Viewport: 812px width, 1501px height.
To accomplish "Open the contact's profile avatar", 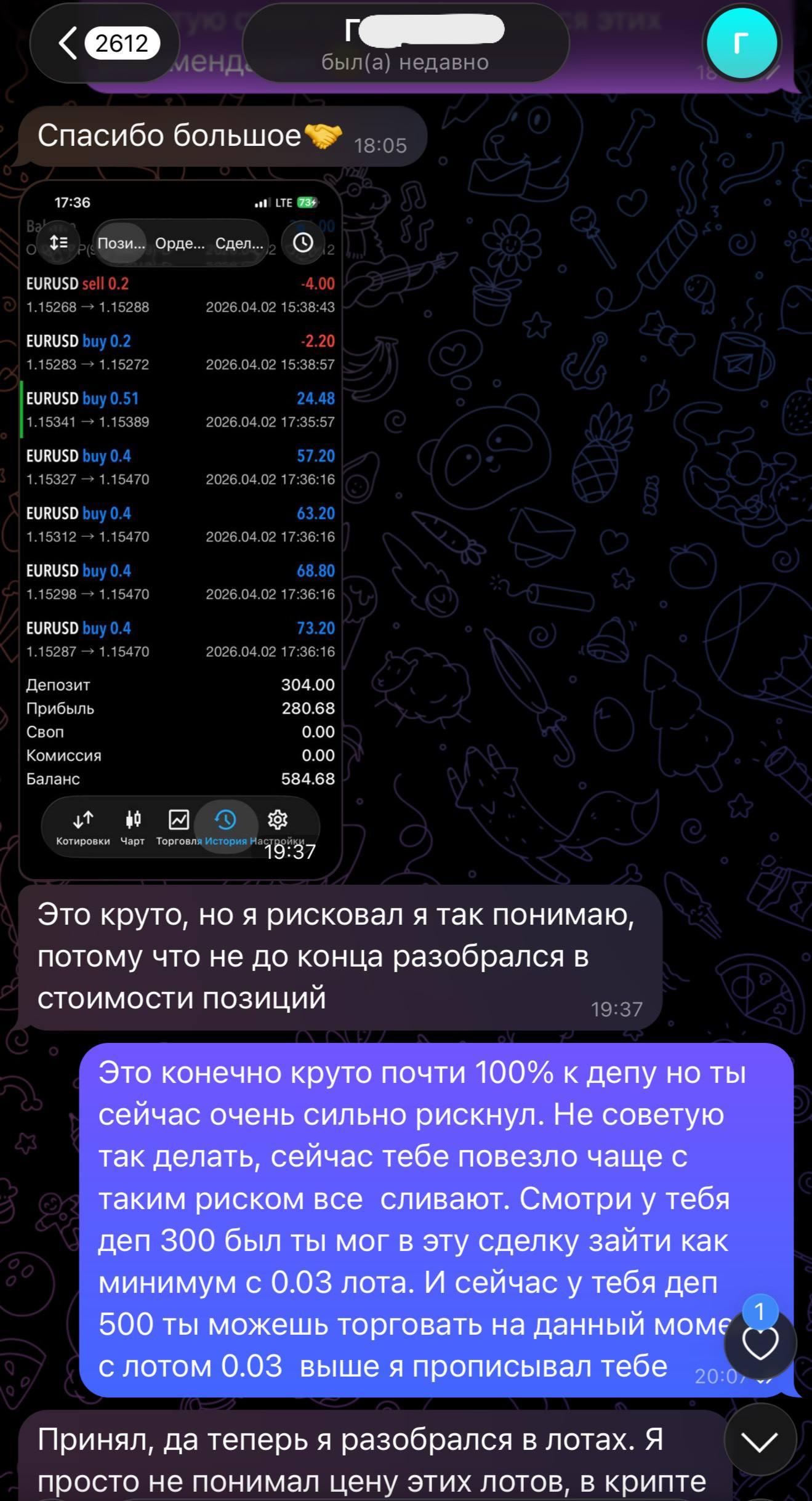I will pos(741,43).
